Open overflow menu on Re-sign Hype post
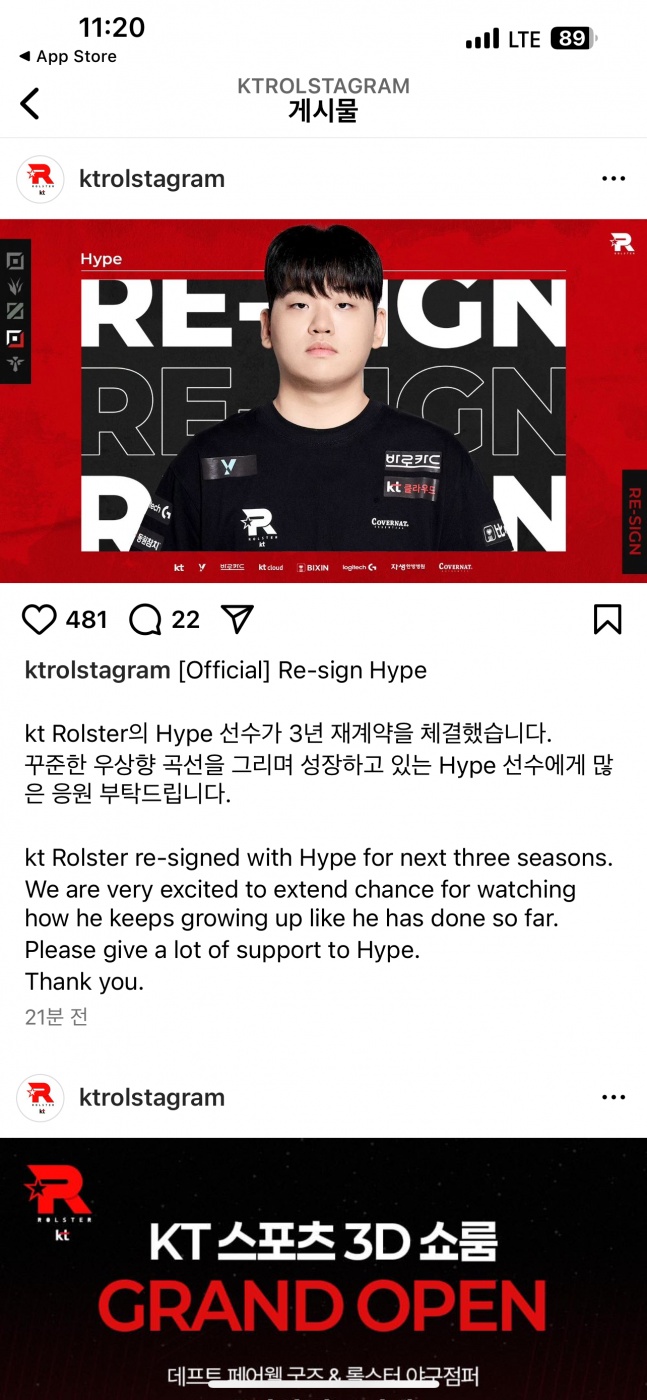647x1400 pixels. [x=613, y=179]
